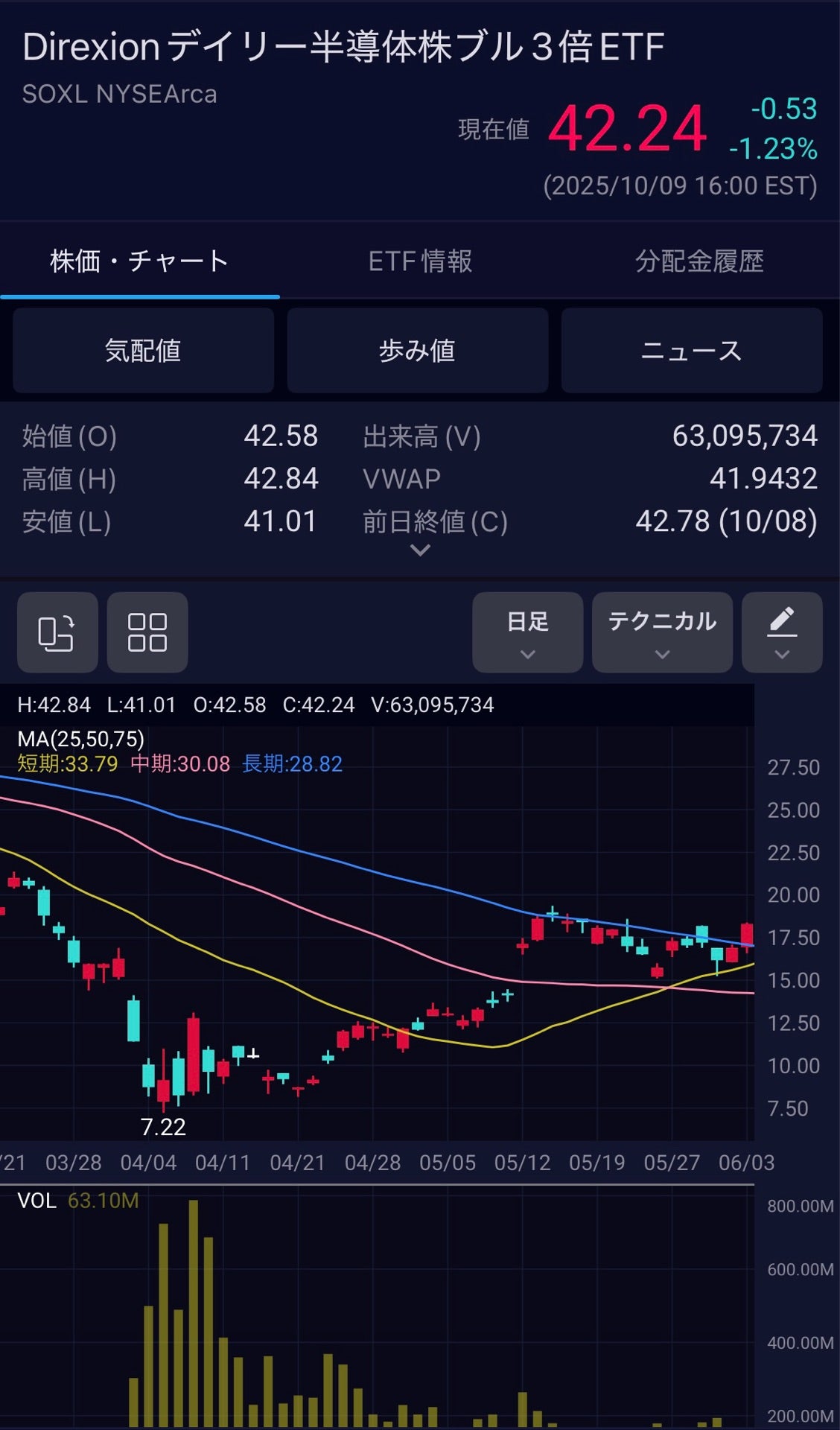Expand the chevron below 前日終値 details

click(x=420, y=550)
